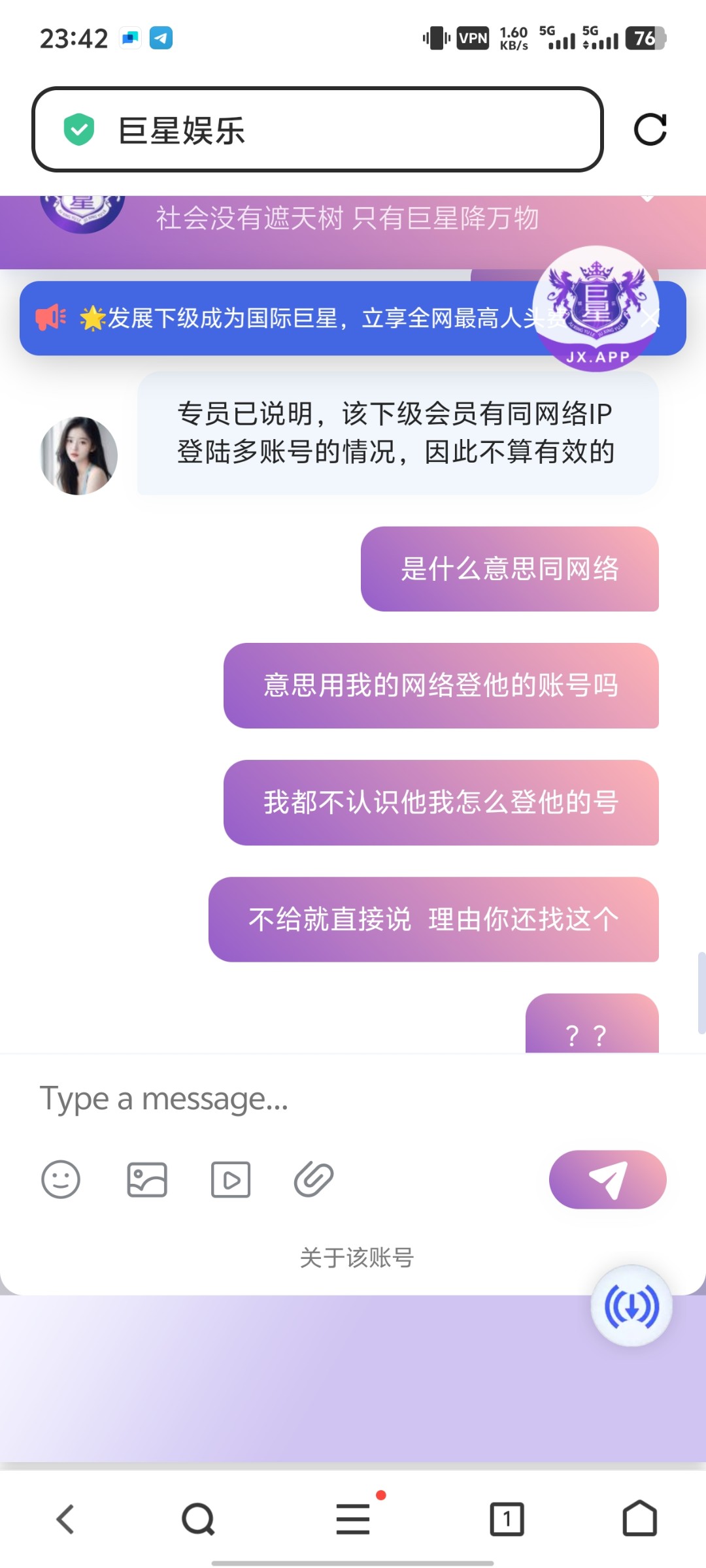Switch tabs via the tab counter
The width and height of the screenshot is (706, 1568).
(508, 1518)
